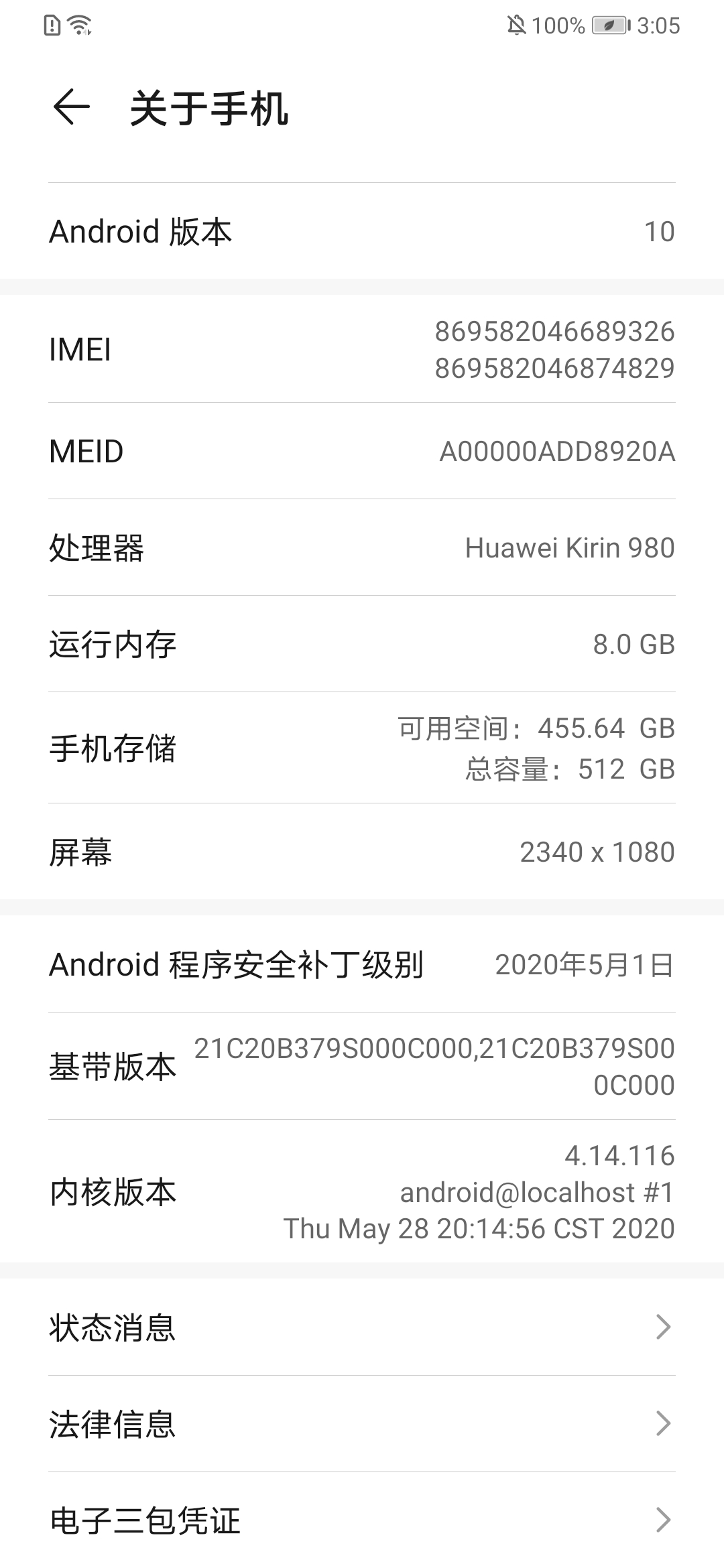Tap the 100% battery percentage

point(558,25)
